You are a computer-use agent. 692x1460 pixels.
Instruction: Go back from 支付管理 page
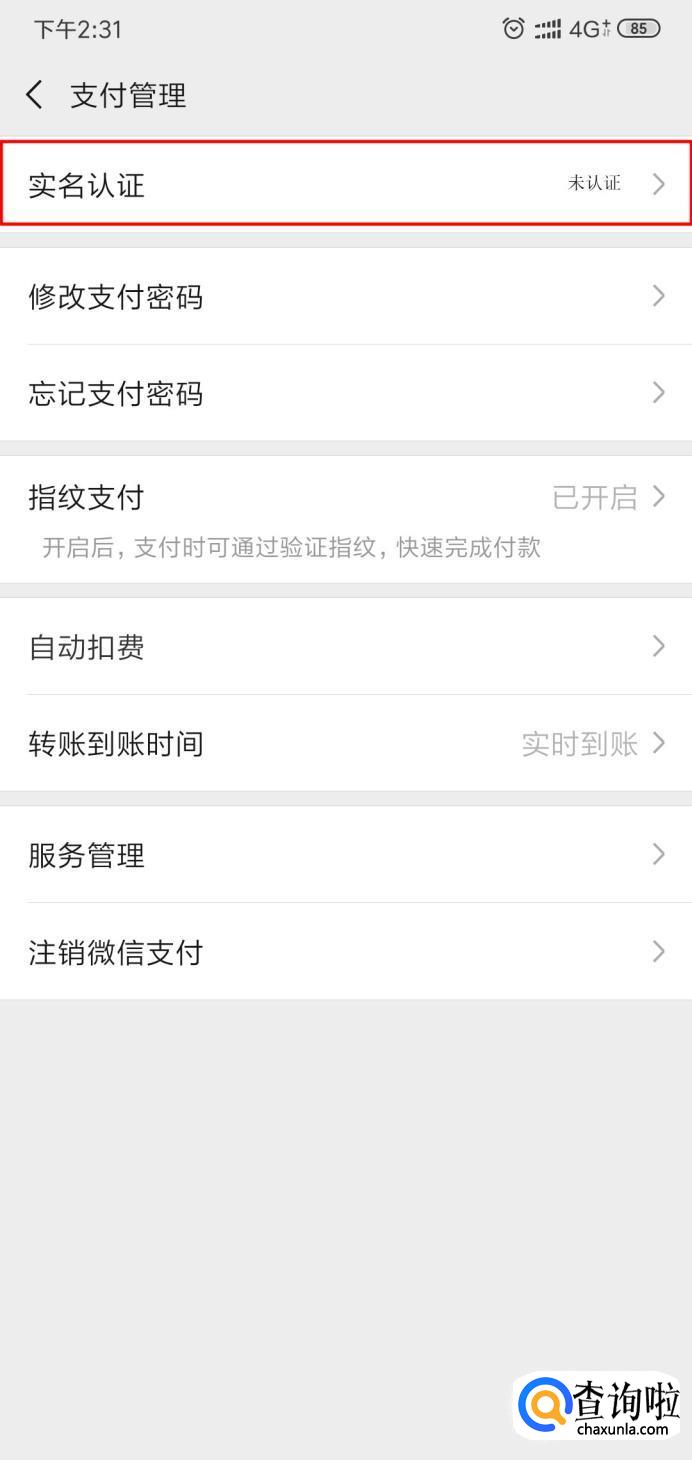35,96
